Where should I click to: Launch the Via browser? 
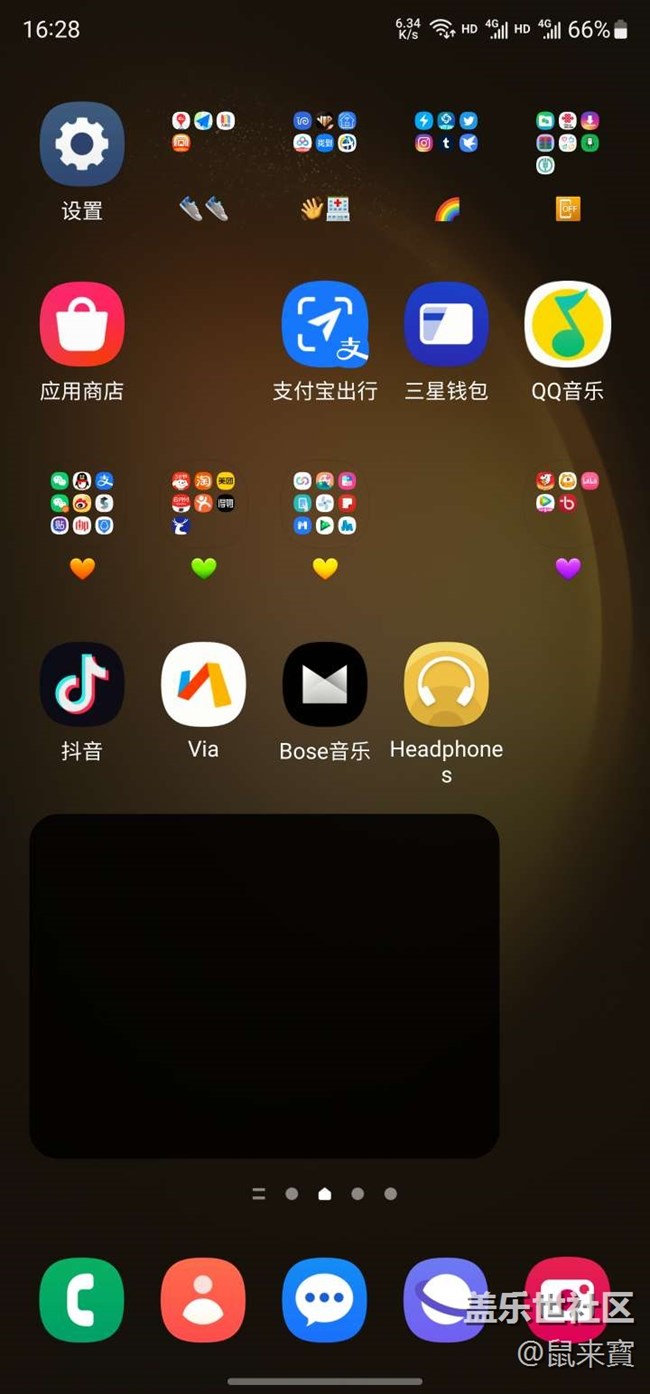(x=203, y=685)
